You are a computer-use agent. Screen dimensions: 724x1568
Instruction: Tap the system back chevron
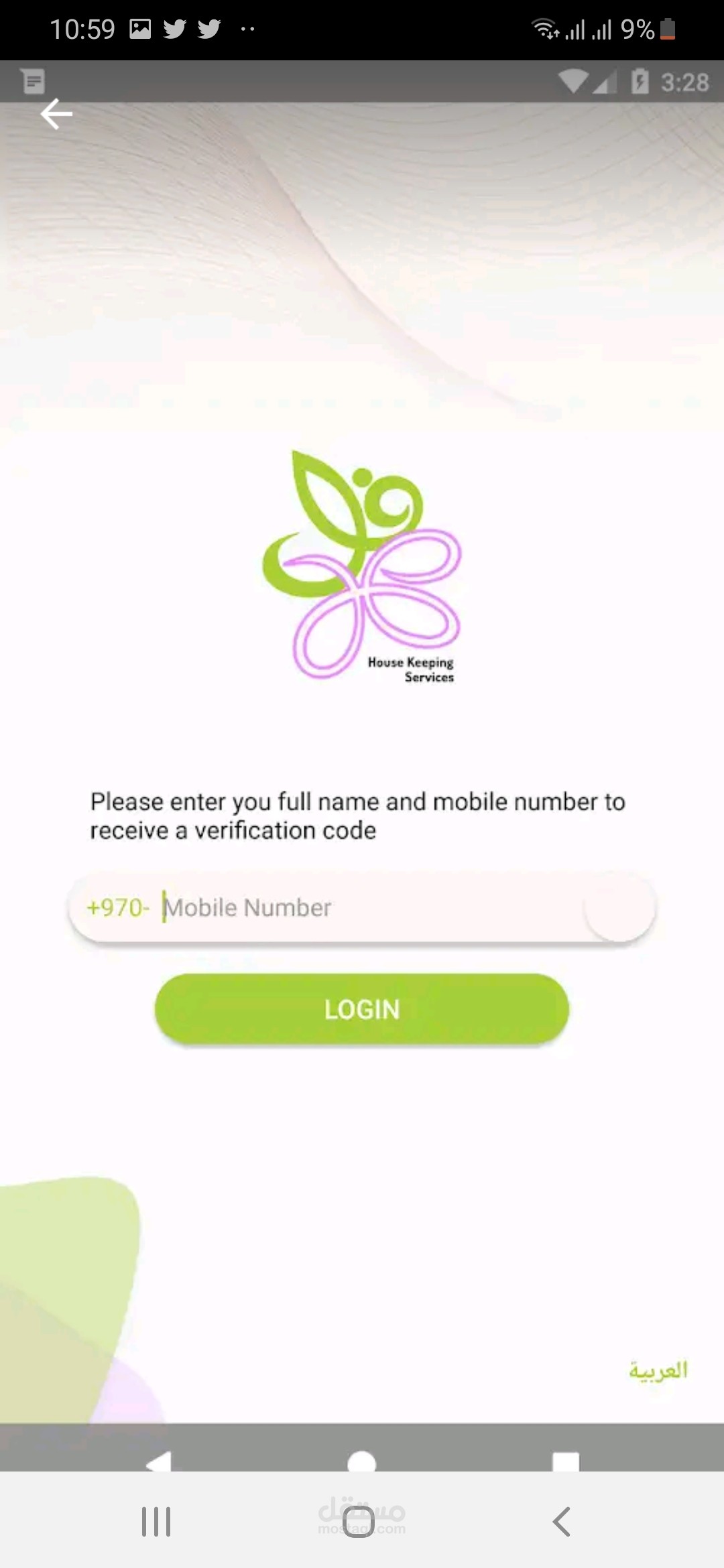coord(562,1521)
